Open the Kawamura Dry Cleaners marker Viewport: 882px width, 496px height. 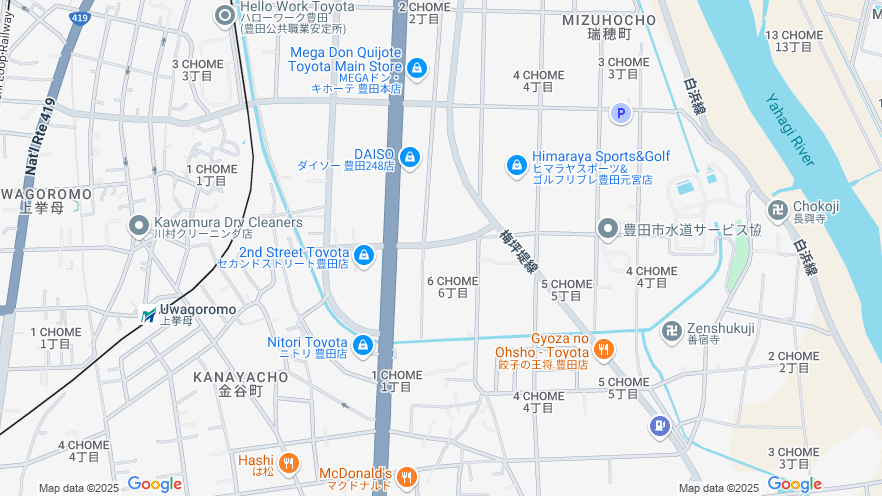point(140,226)
